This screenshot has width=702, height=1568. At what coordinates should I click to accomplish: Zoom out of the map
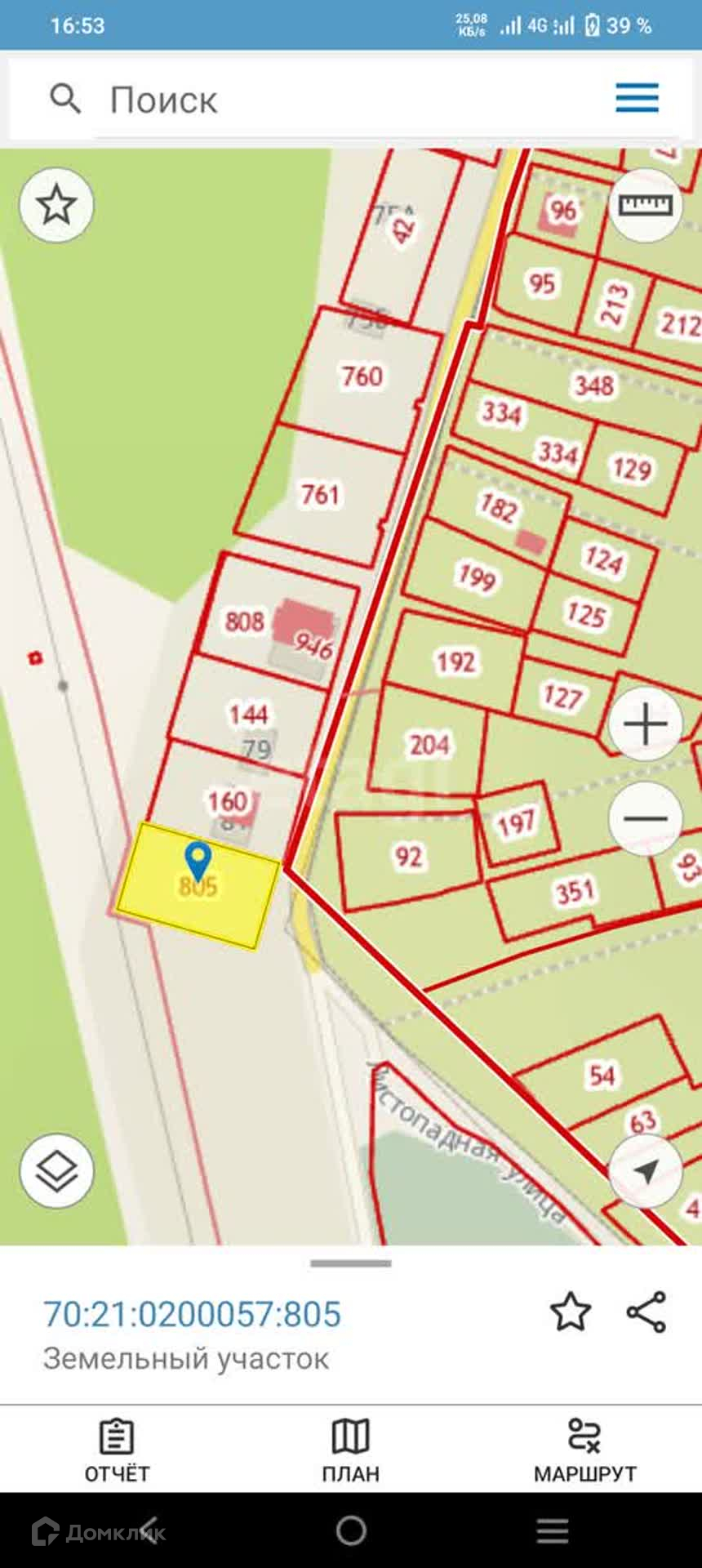pyautogui.click(x=645, y=818)
